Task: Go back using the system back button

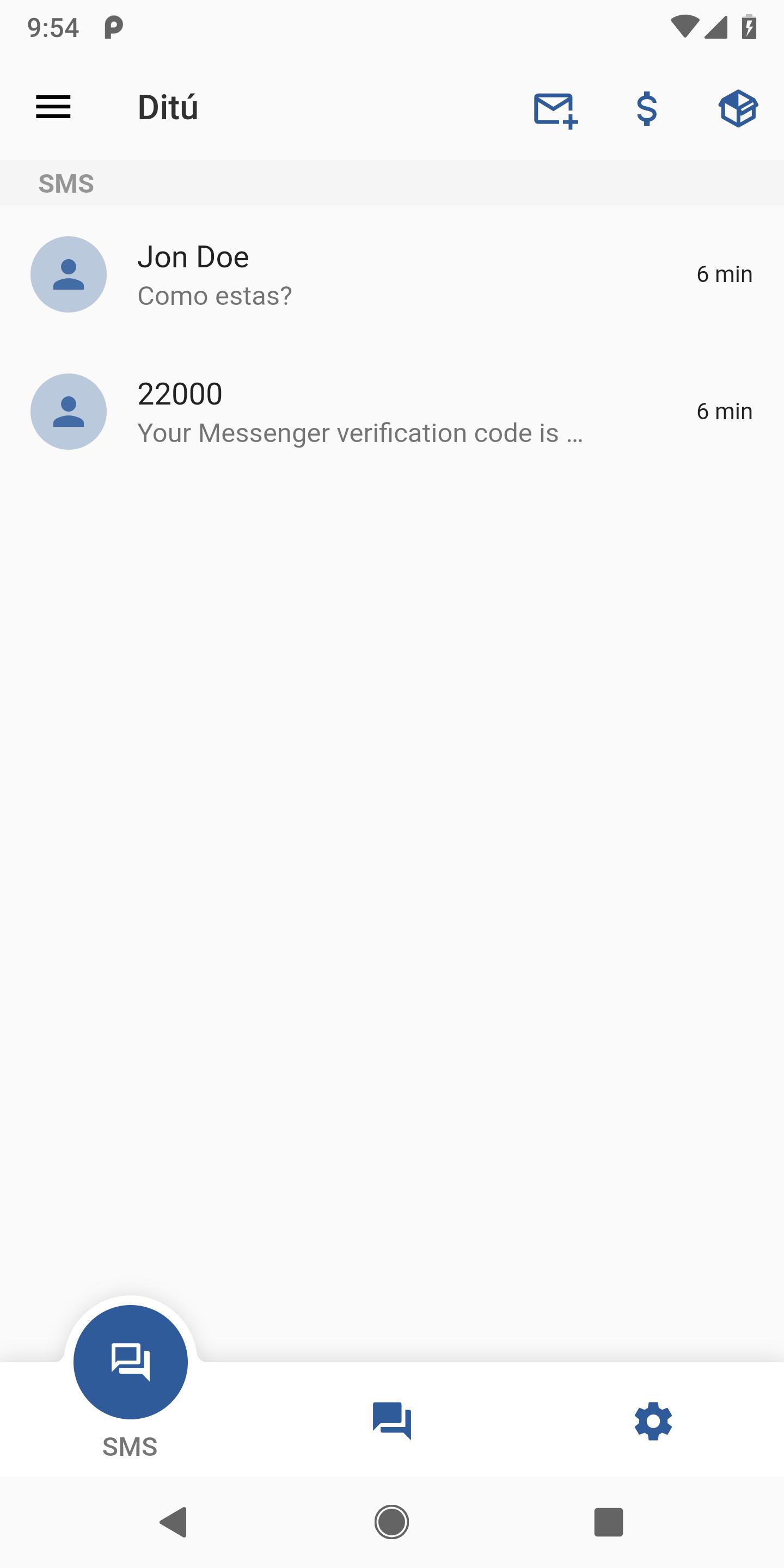Action: (174, 1522)
